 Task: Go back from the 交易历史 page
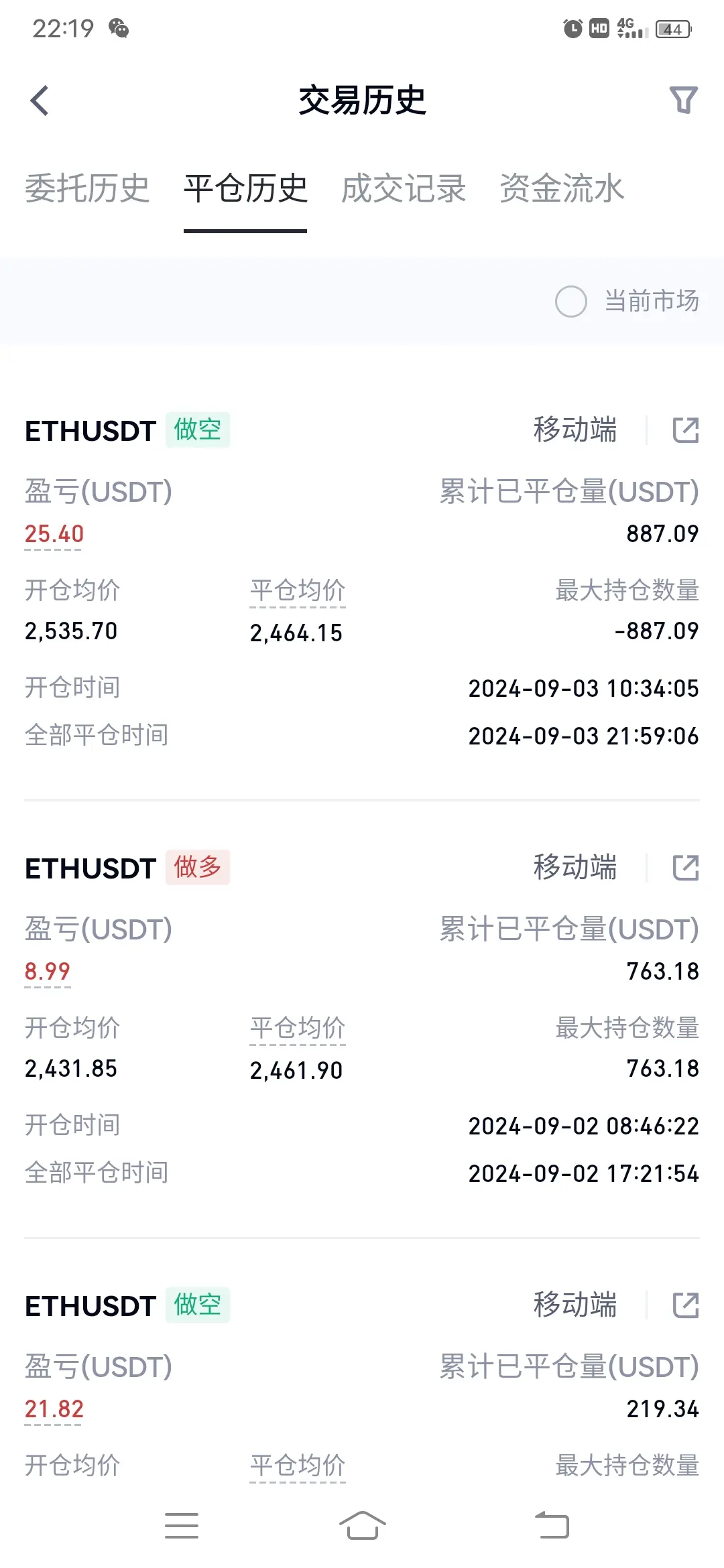(x=40, y=101)
